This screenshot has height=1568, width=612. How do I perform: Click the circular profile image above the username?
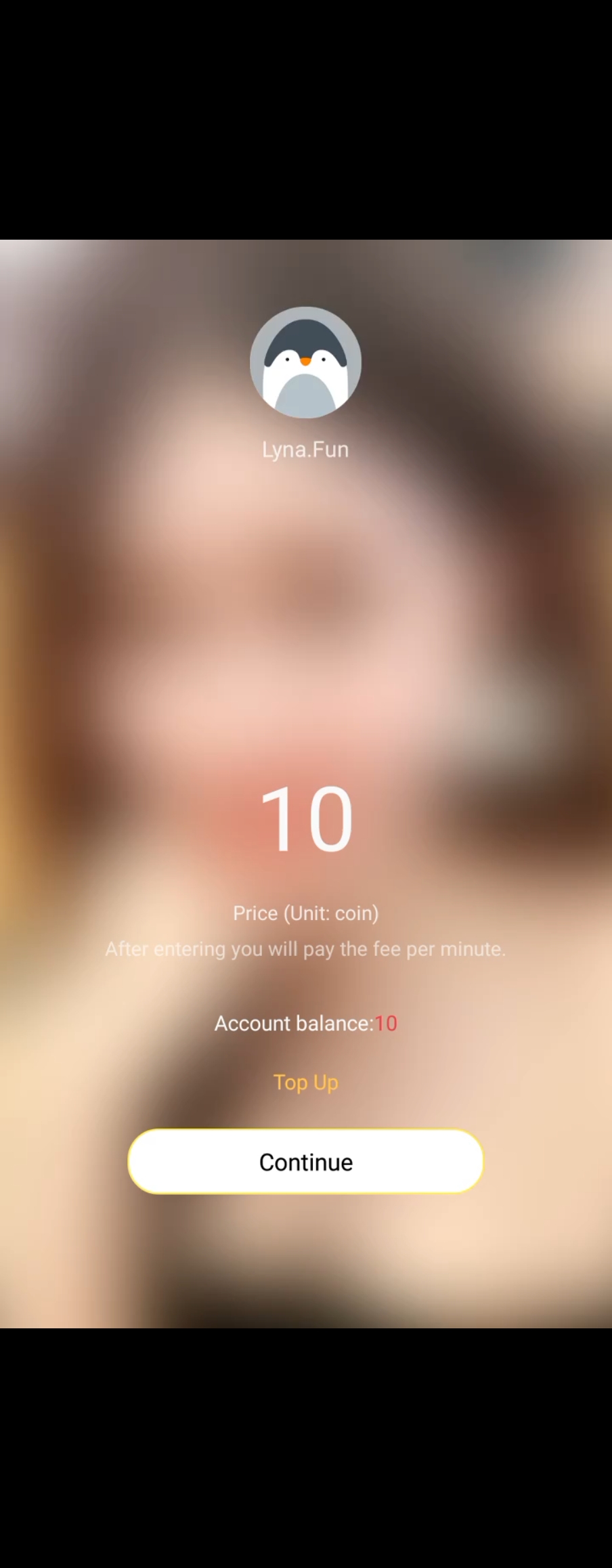[x=305, y=362]
